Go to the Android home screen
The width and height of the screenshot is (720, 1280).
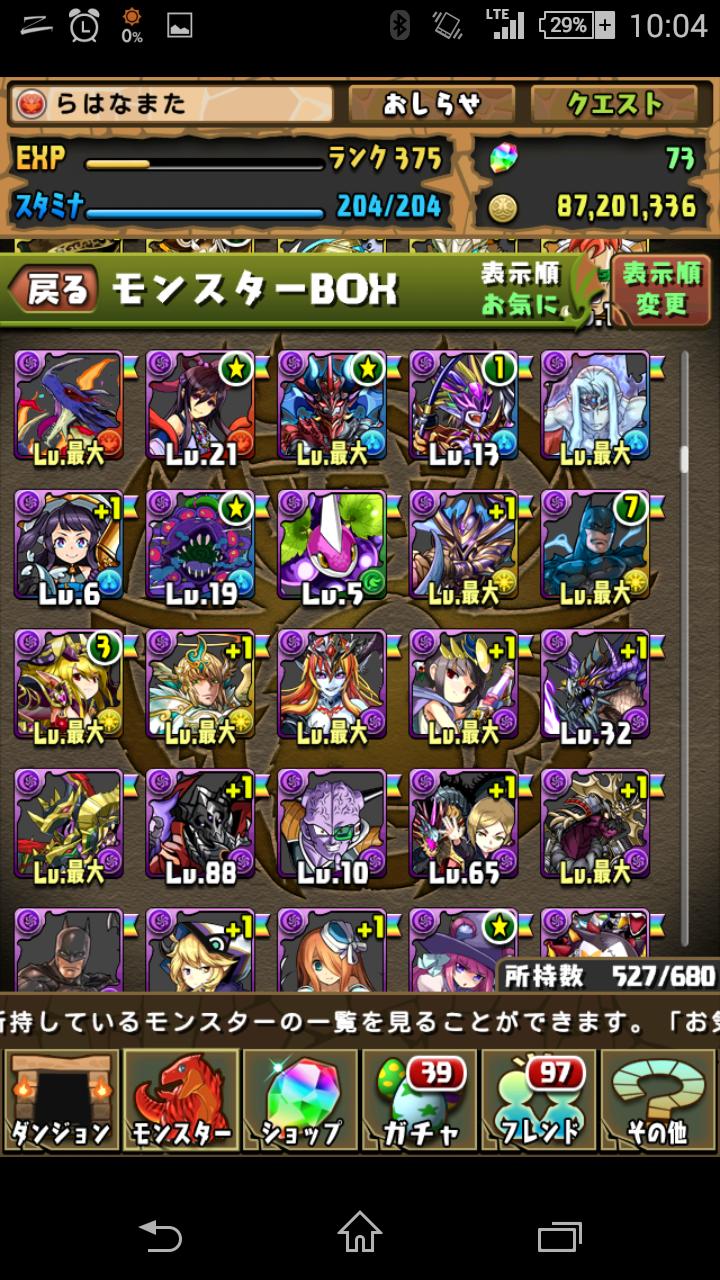360,1233
